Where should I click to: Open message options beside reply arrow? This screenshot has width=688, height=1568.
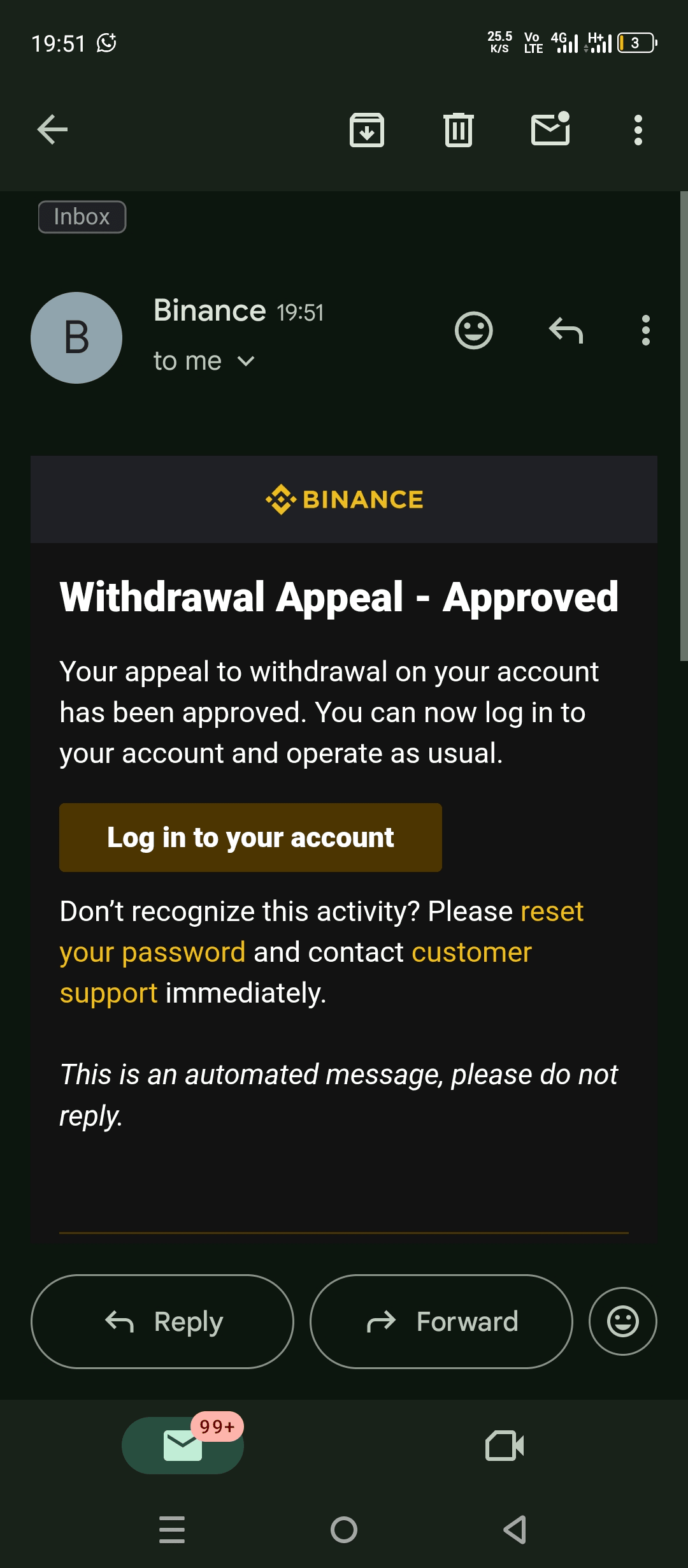pos(646,330)
